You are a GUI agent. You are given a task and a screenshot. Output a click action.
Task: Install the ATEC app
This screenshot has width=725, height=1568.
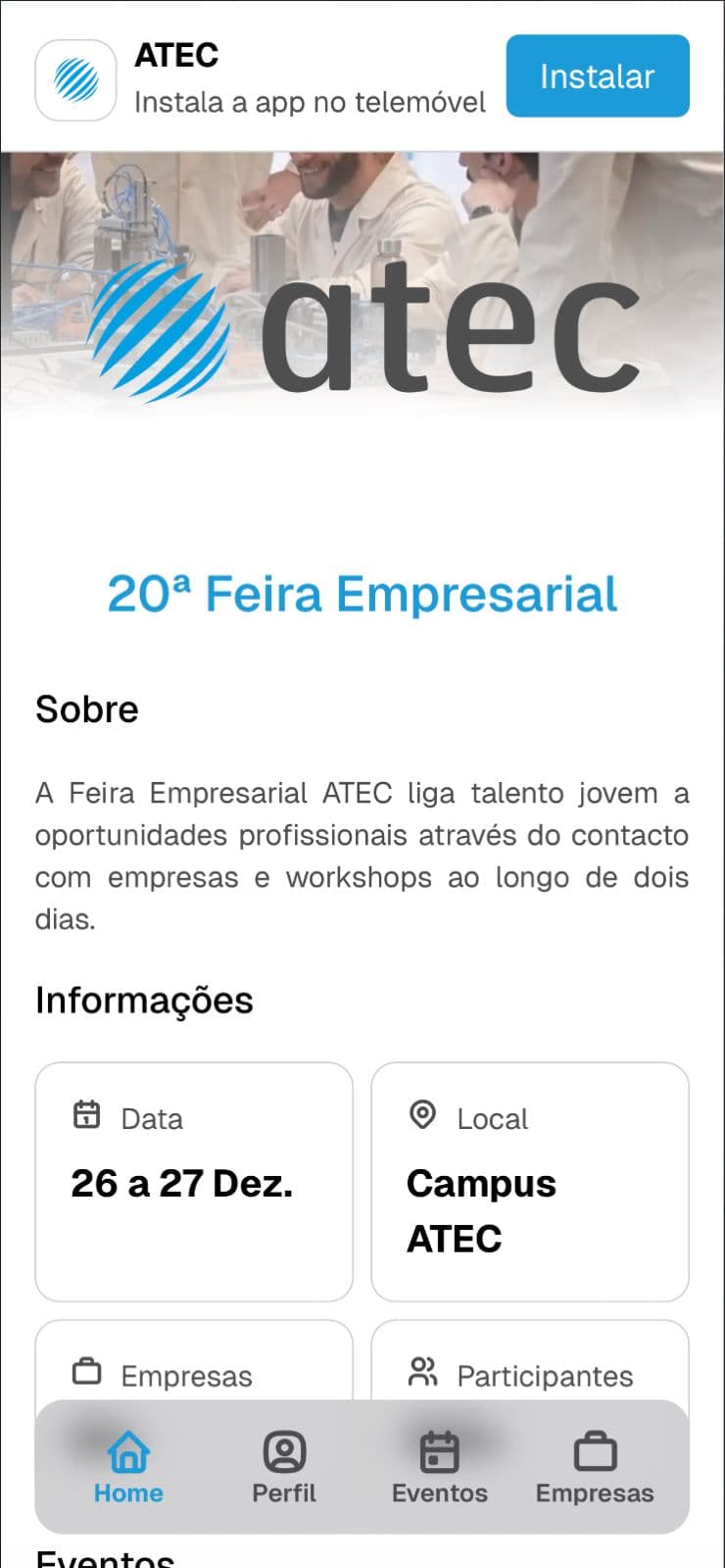tap(597, 76)
